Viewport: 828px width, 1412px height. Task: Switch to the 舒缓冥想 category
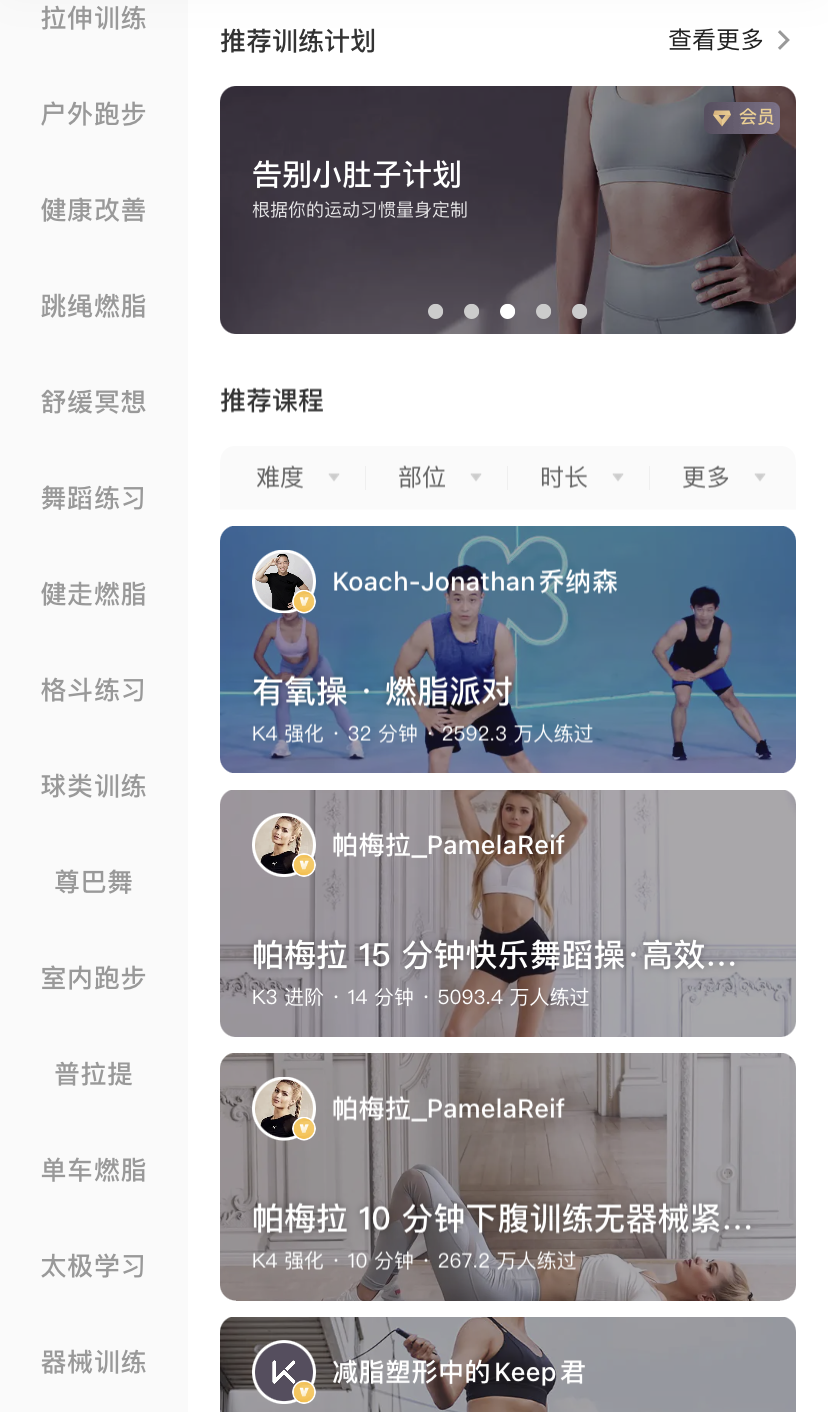[93, 402]
